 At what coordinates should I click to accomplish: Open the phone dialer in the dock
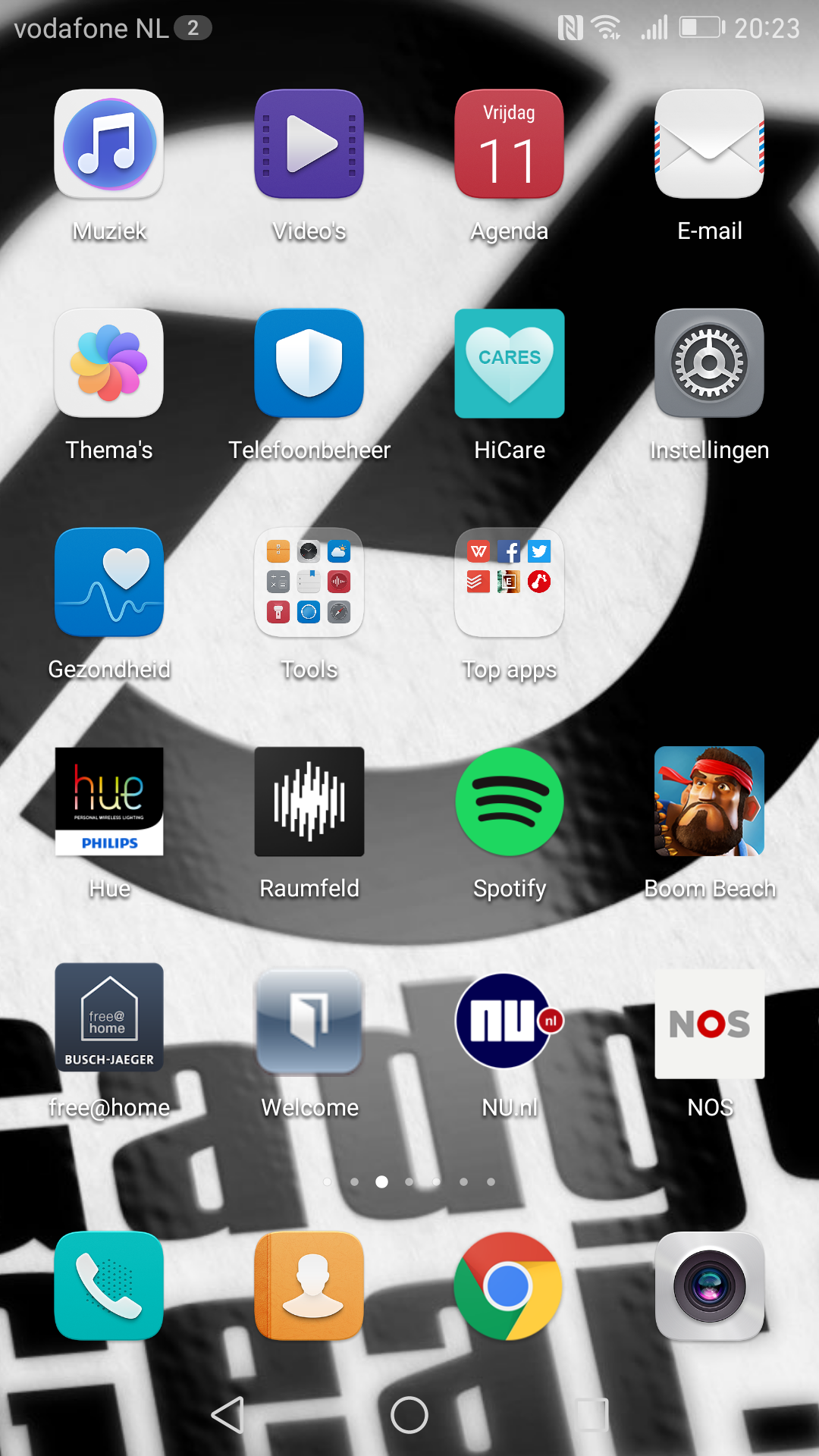point(109,1286)
